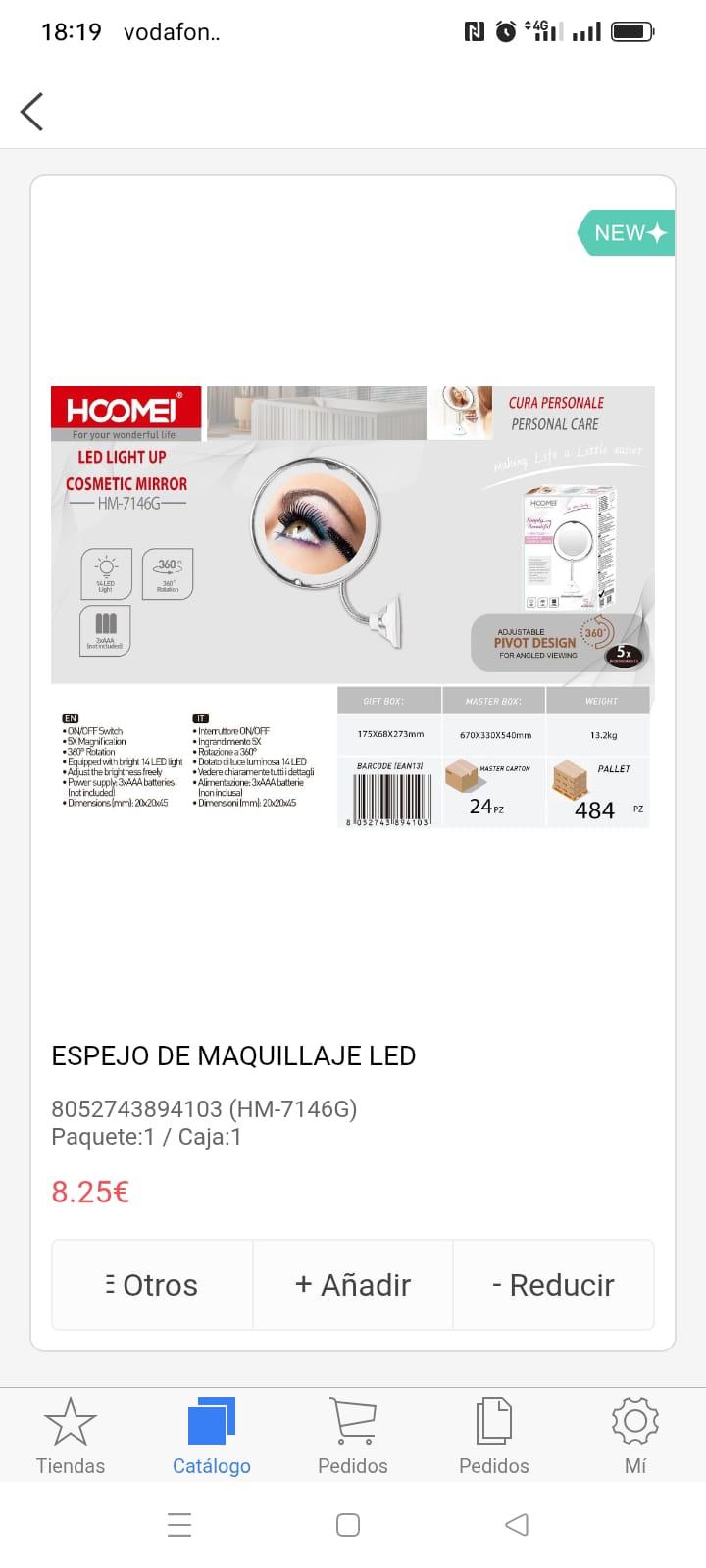Screen dimensions: 706x1568
Task: Open the LED cosmetic mirror product image
Action: pyautogui.click(x=352, y=607)
